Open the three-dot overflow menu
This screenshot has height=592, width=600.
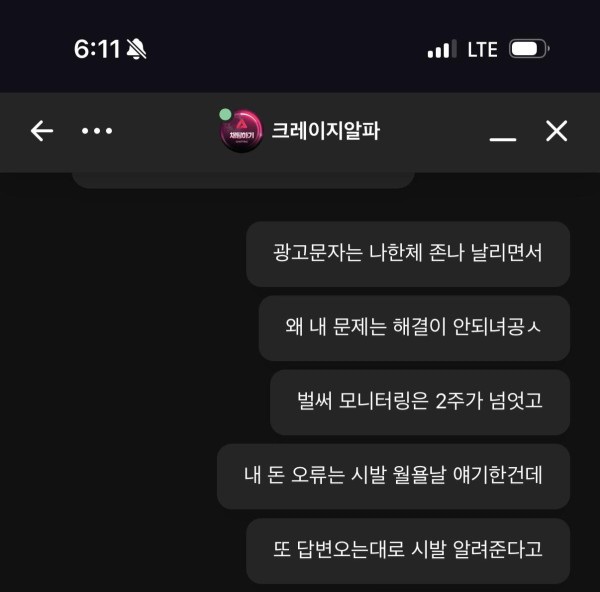(97, 131)
